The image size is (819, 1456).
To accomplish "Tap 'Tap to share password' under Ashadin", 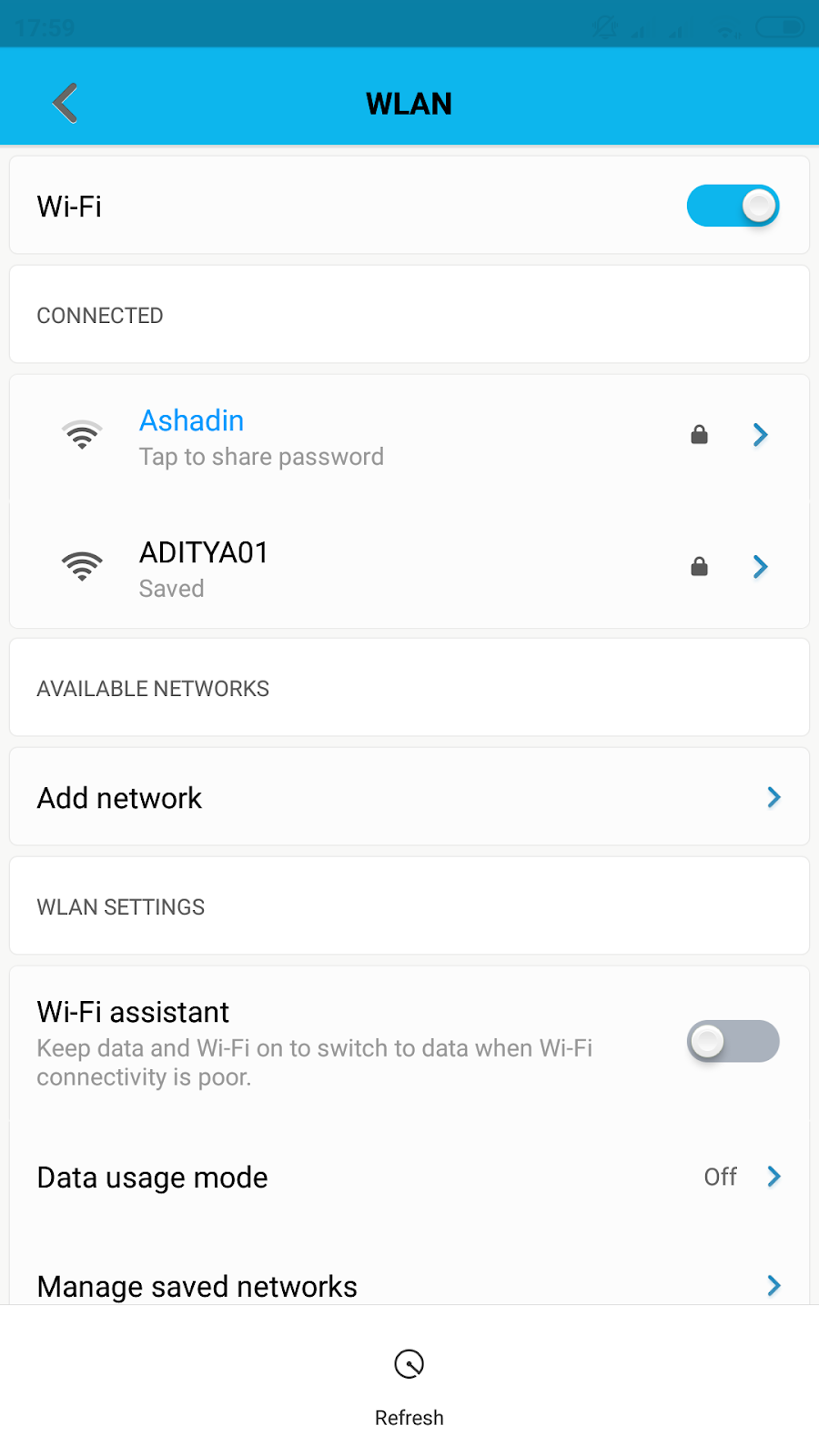I will pos(262,456).
